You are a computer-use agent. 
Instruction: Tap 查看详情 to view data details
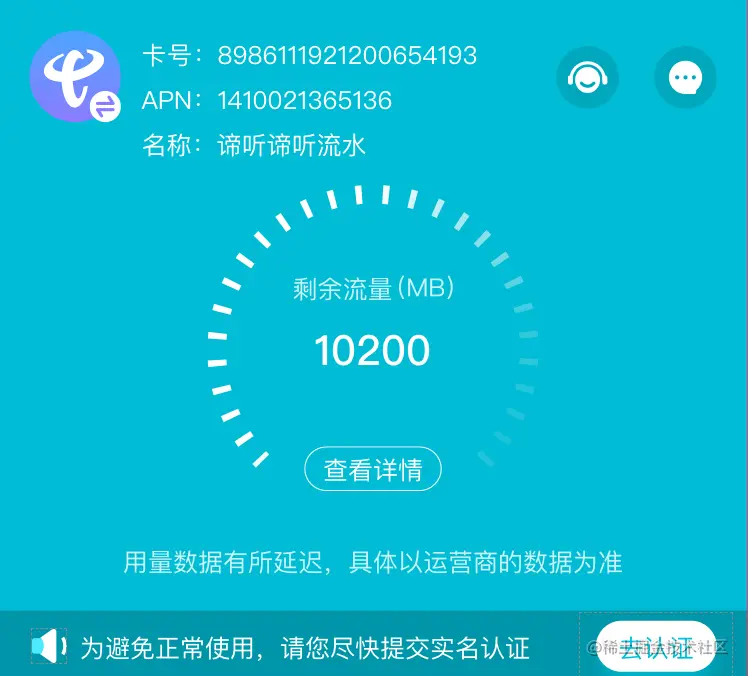[372, 469]
